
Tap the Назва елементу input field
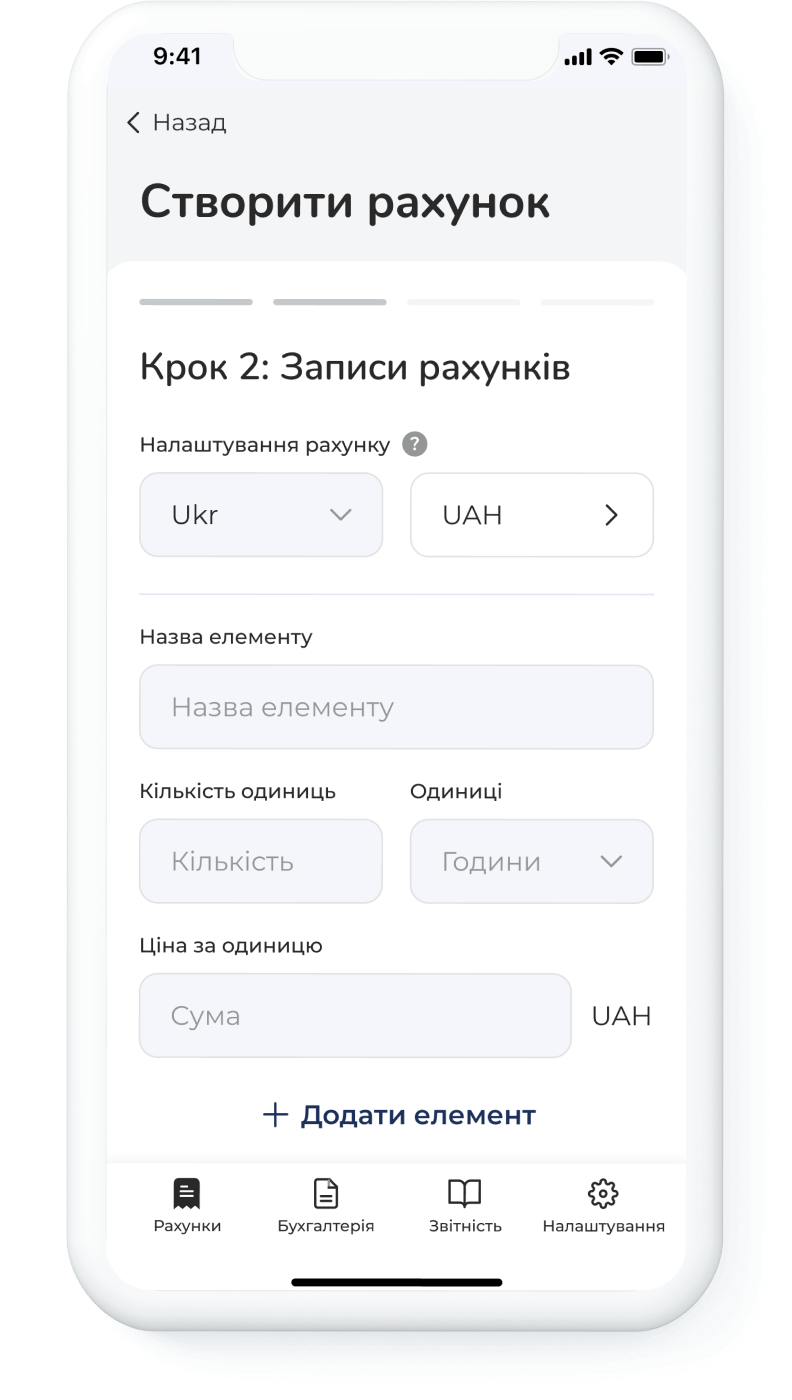397,707
